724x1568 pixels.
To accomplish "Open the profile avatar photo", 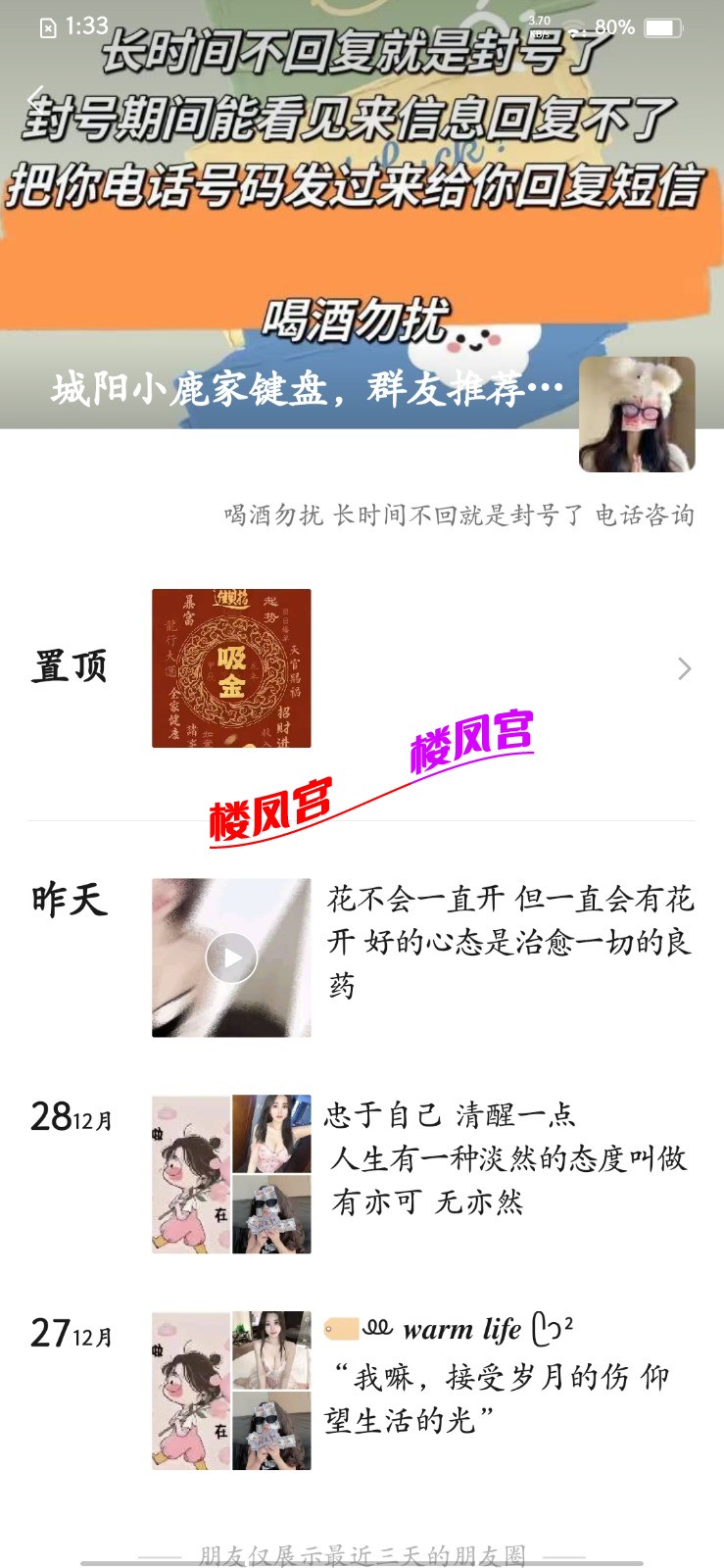I will 638,416.
